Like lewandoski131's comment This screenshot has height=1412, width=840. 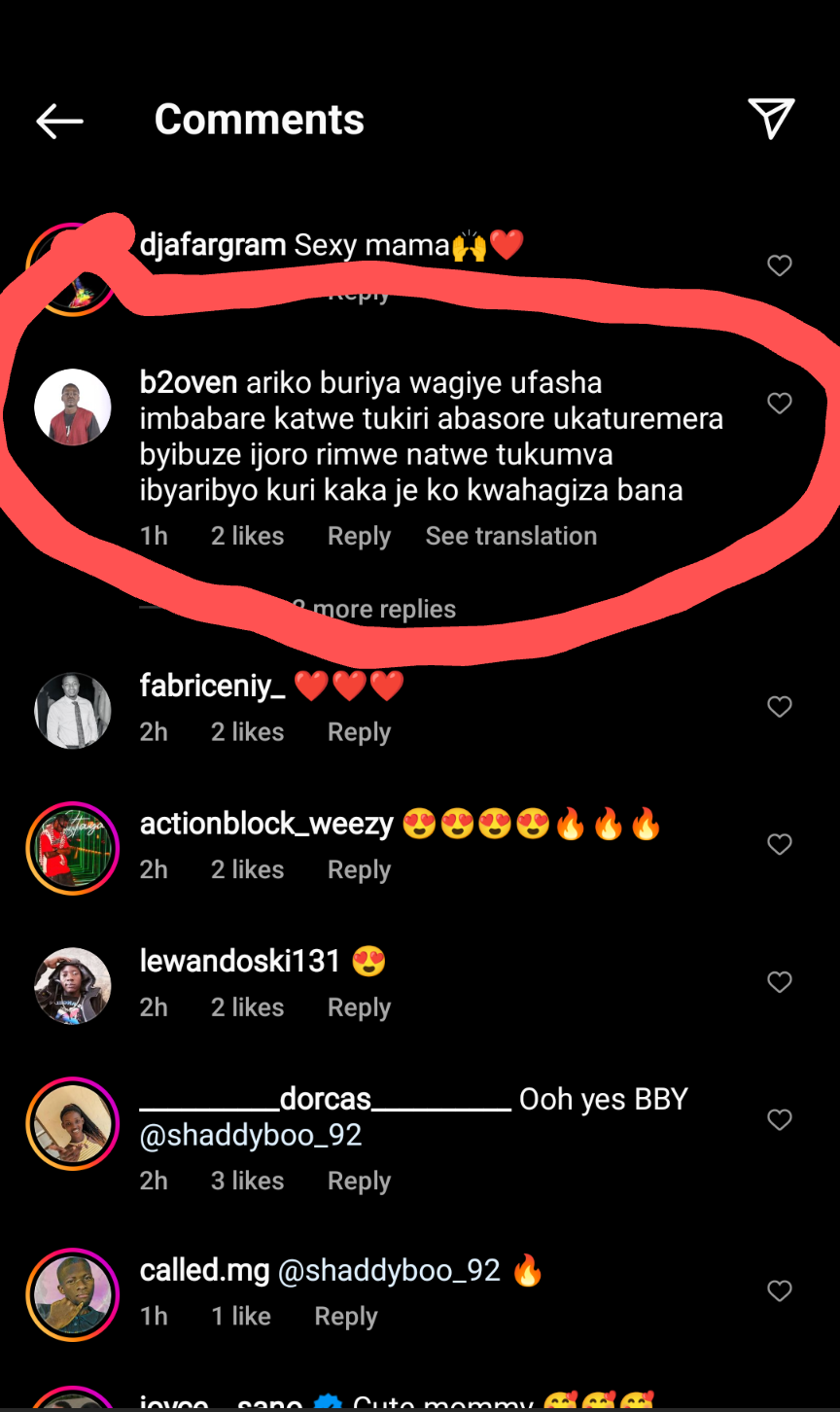(x=780, y=982)
